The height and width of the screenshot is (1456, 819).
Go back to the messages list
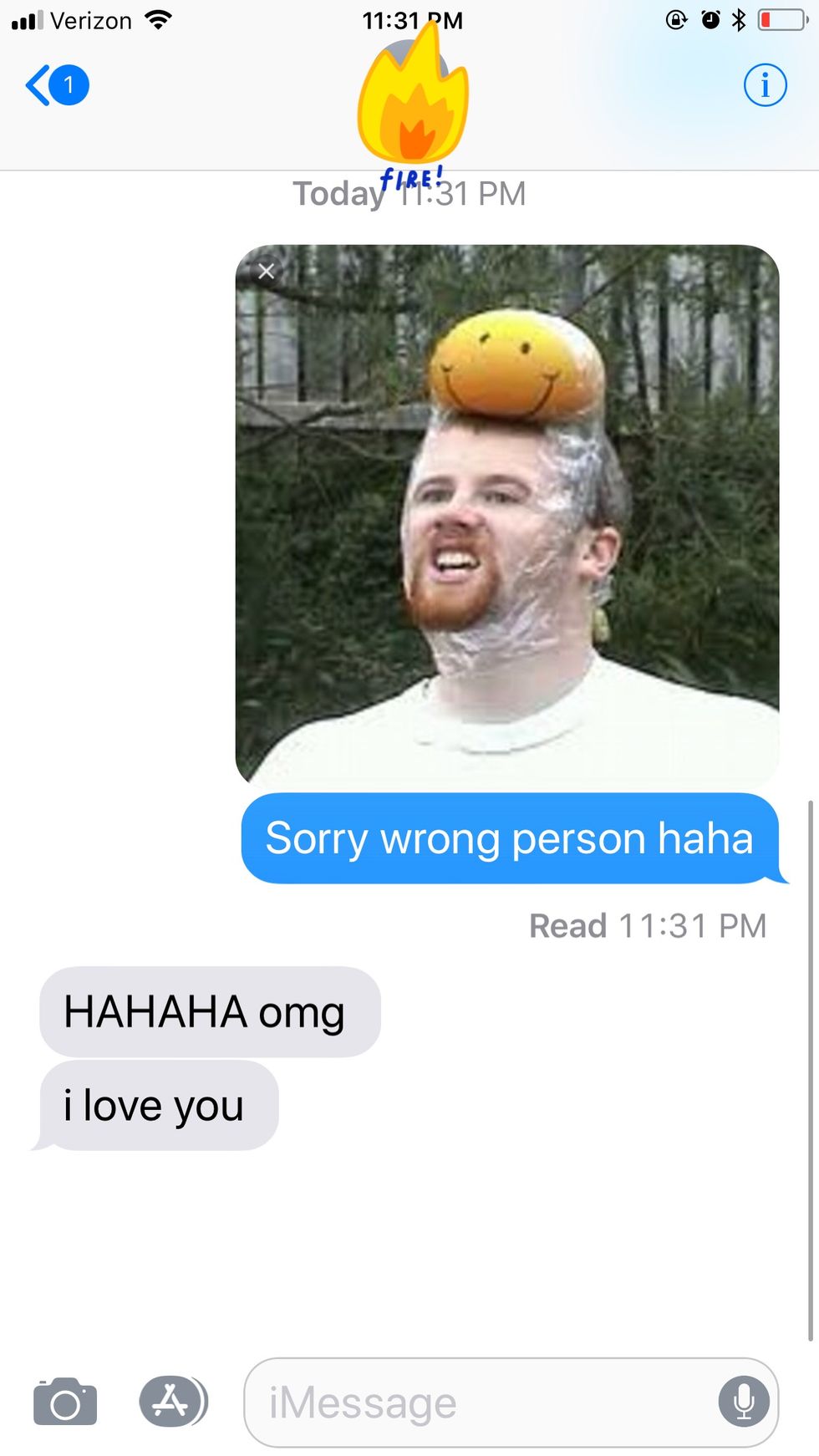point(55,85)
